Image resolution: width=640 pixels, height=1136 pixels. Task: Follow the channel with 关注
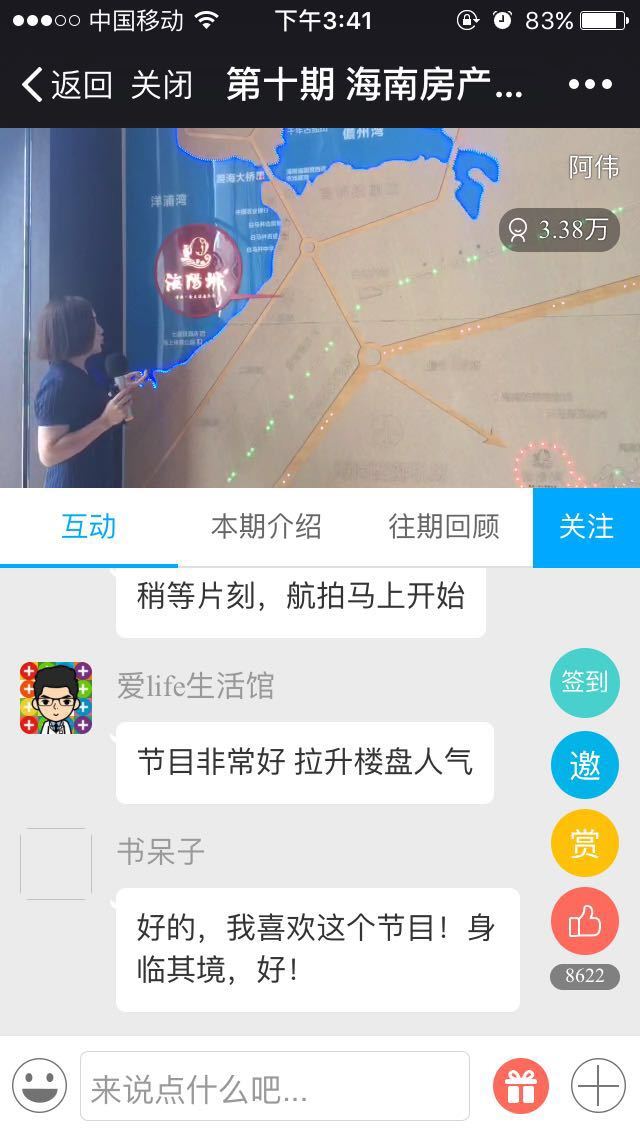(x=586, y=527)
